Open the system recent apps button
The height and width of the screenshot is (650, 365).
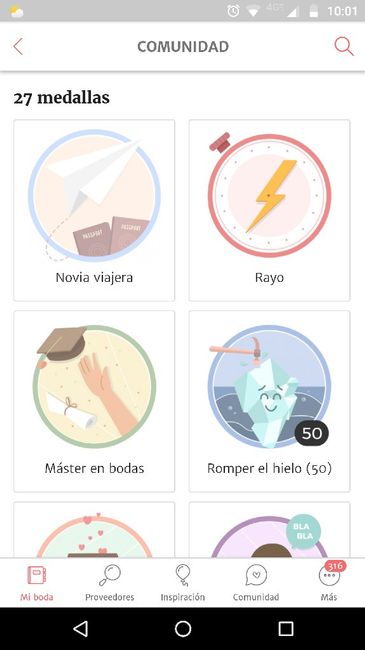(x=285, y=629)
